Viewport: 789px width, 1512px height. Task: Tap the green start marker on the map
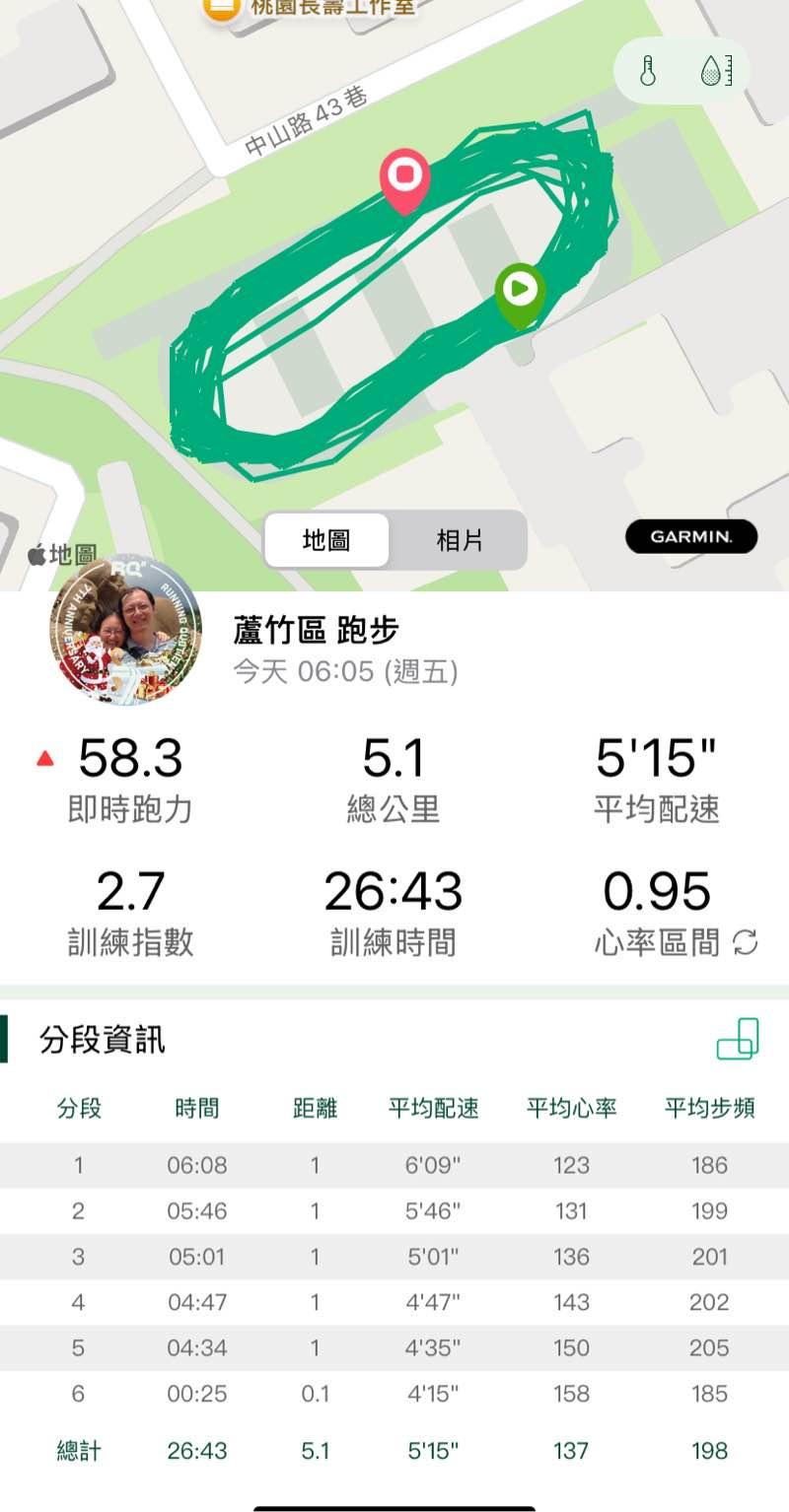pyautogui.click(x=520, y=291)
